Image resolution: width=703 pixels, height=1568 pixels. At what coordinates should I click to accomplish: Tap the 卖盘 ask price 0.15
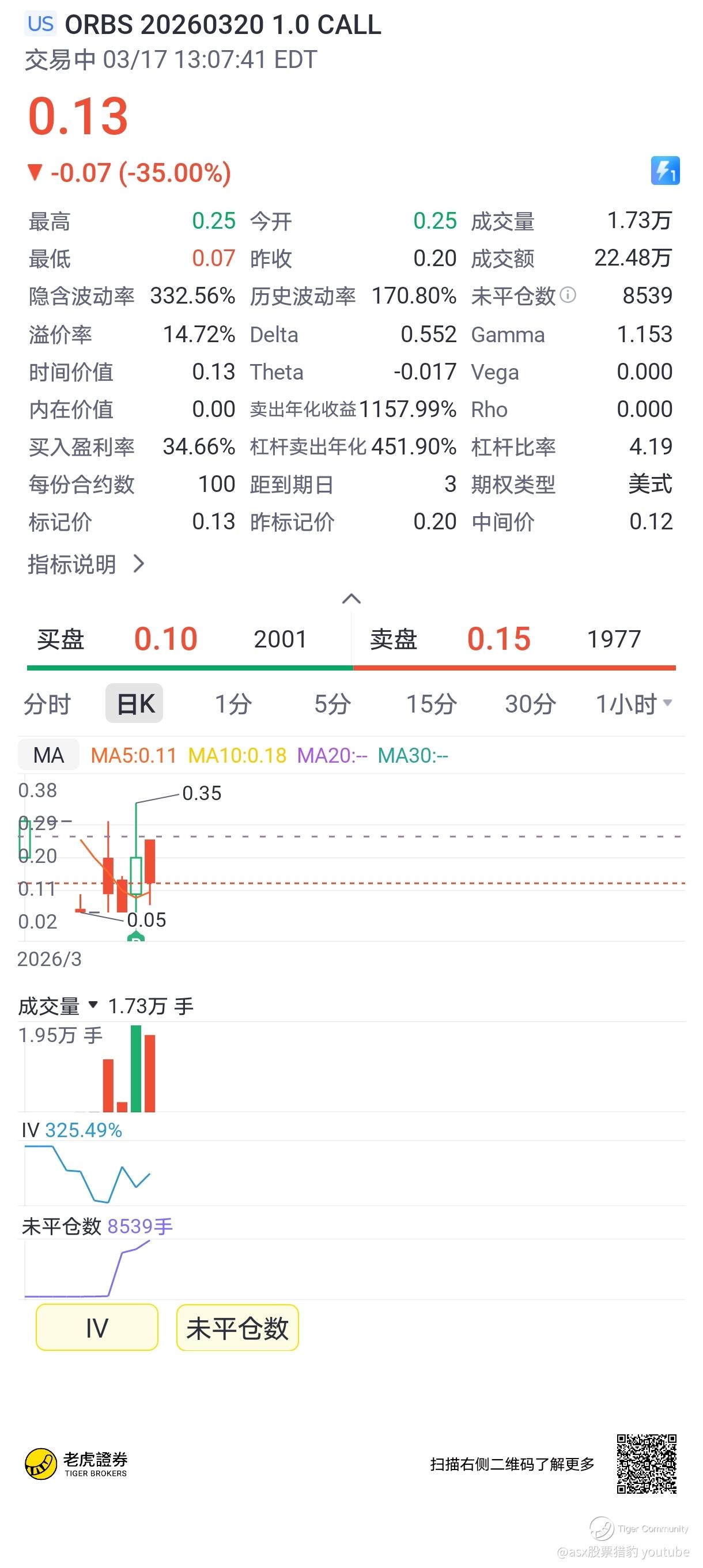498,639
